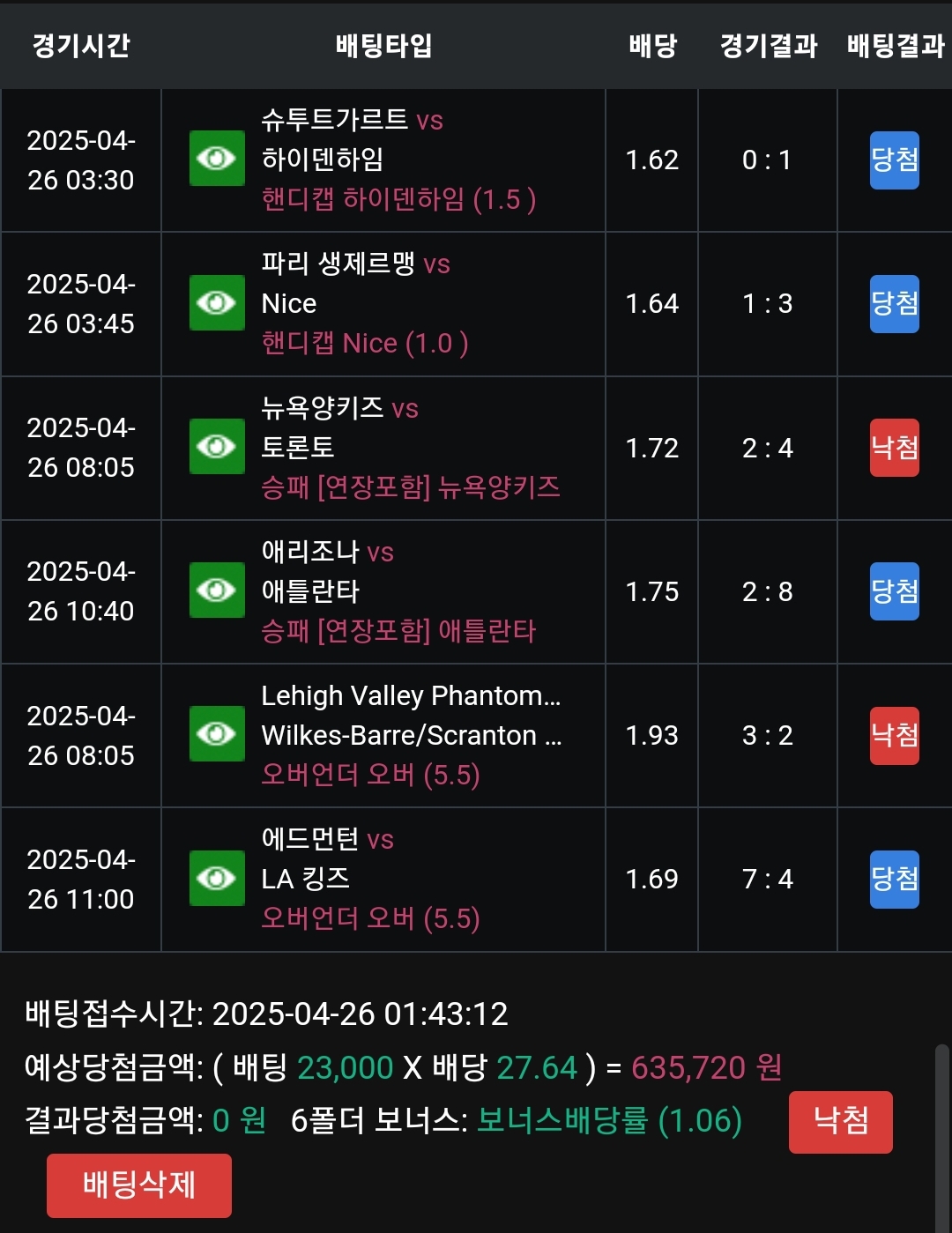Open eye icon for 에드먼턴 vs LA 킹즈
Screen dimensions: 952x1233
click(x=217, y=878)
